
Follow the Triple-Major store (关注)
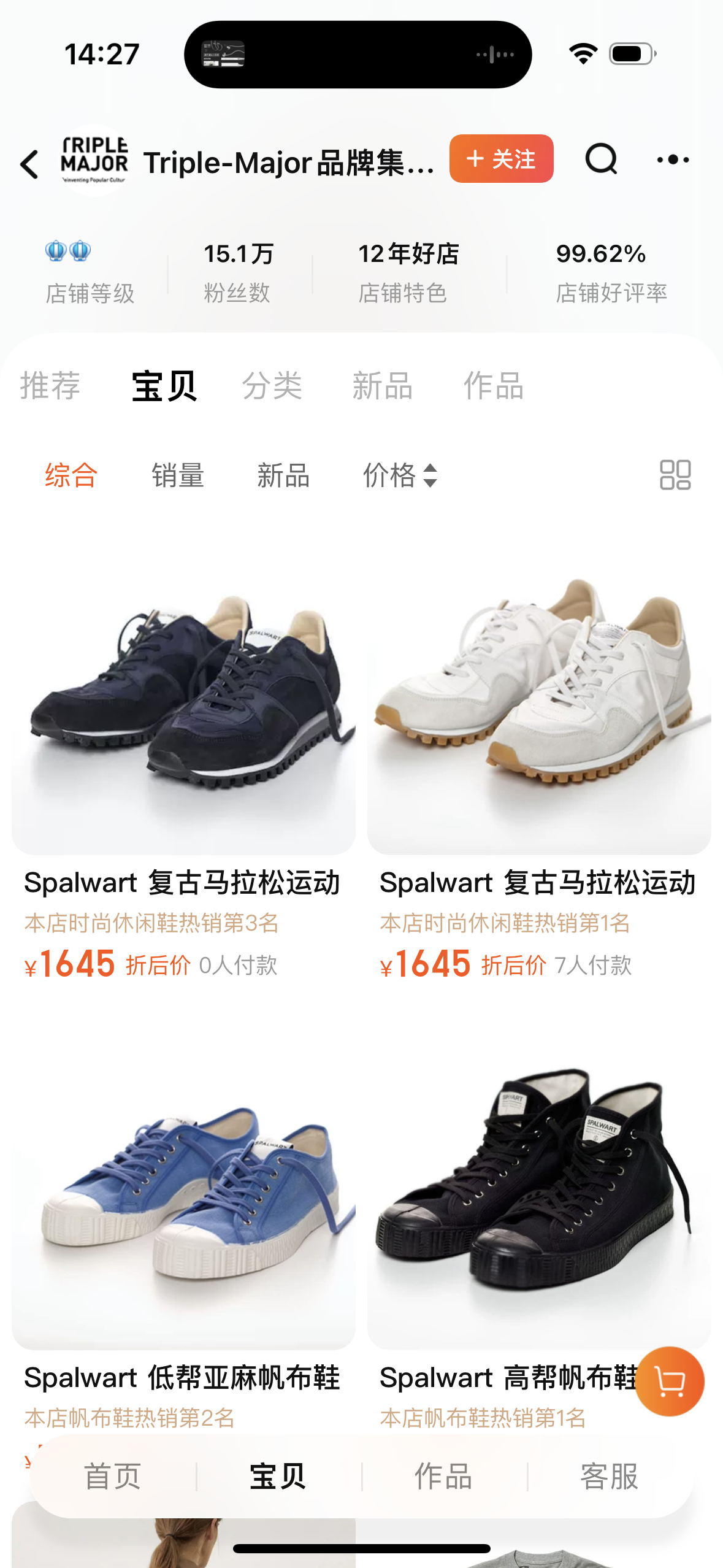point(501,159)
